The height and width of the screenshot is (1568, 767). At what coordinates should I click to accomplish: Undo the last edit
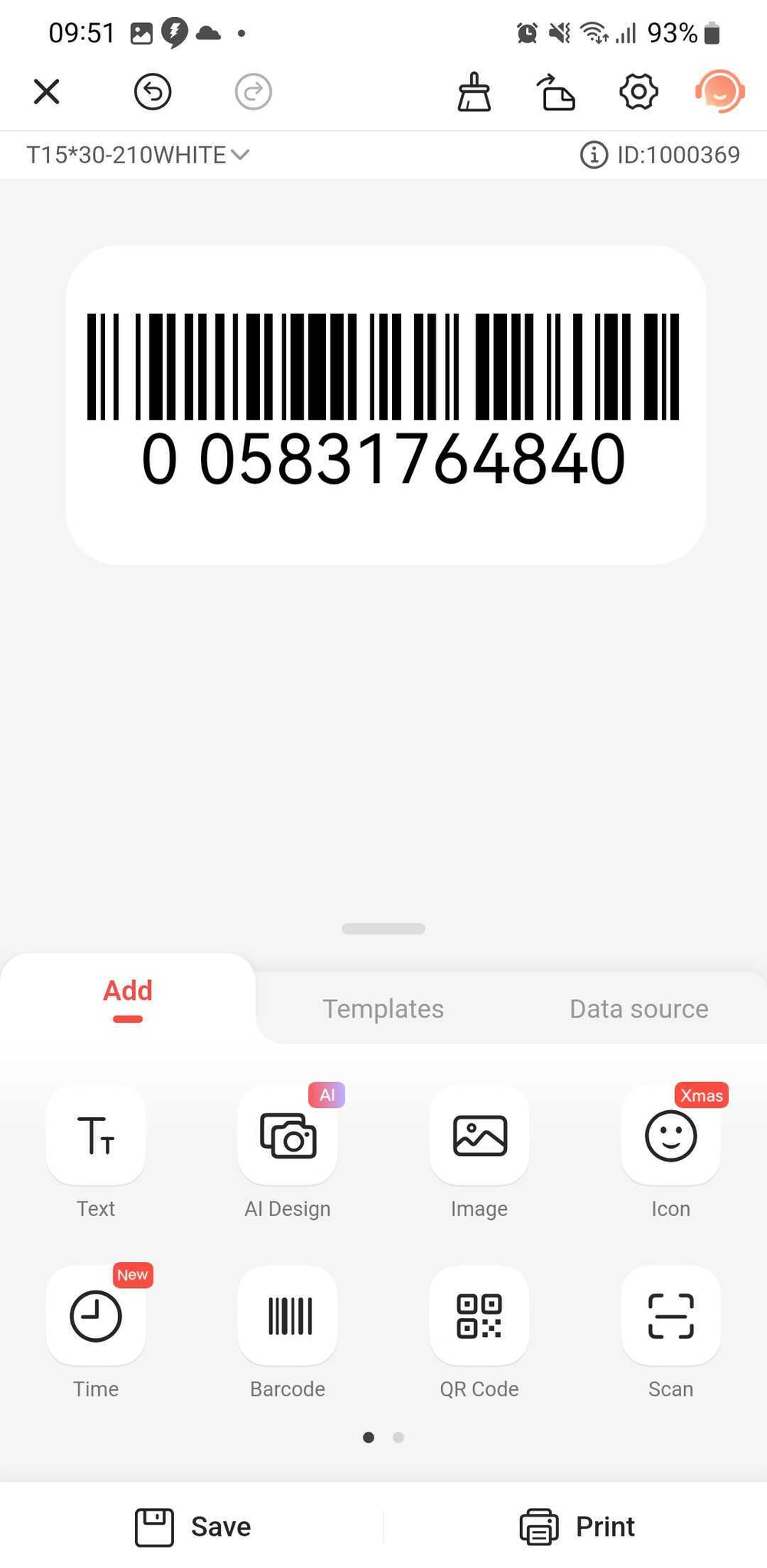(x=152, y=91)
